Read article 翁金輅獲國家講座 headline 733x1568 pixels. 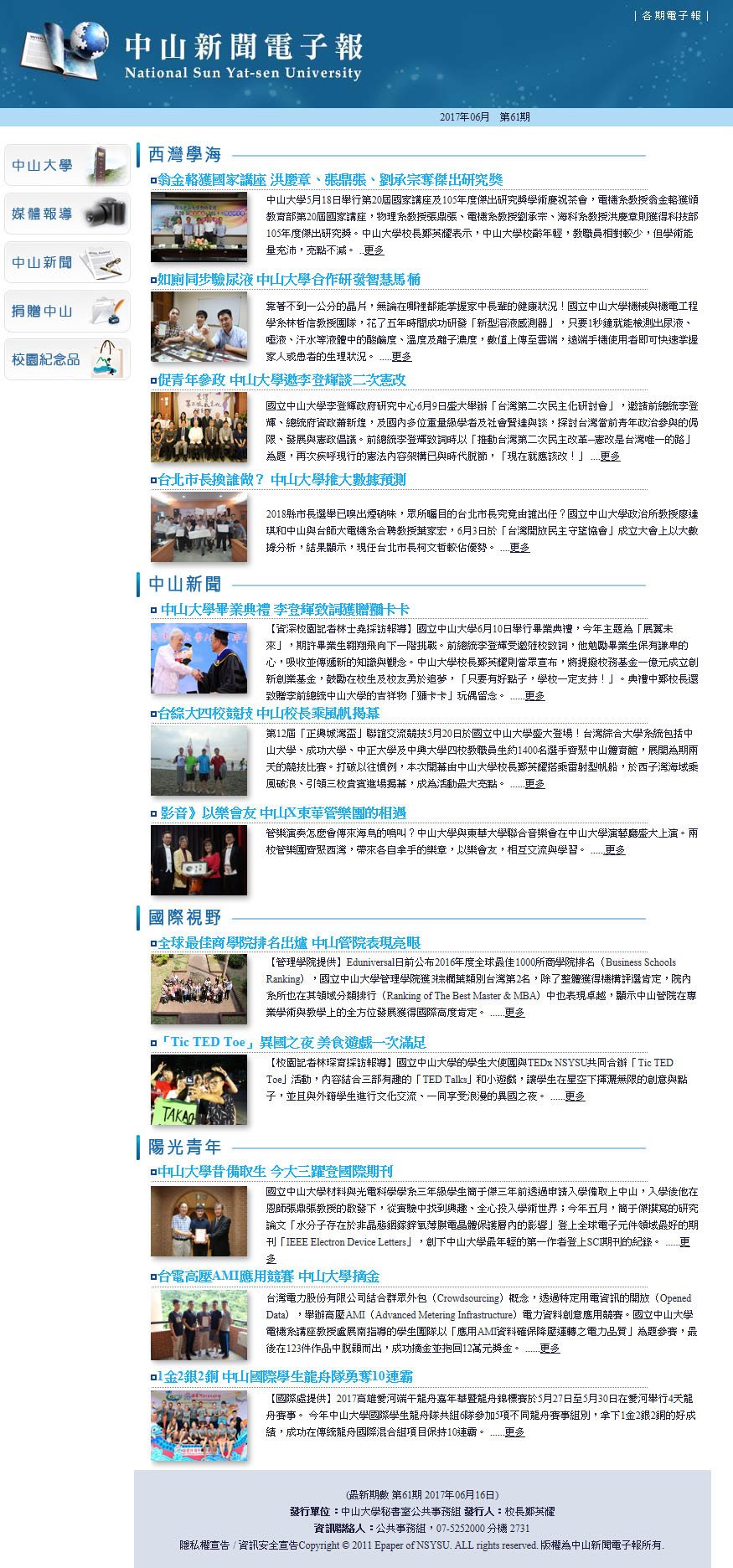[330, 179]
